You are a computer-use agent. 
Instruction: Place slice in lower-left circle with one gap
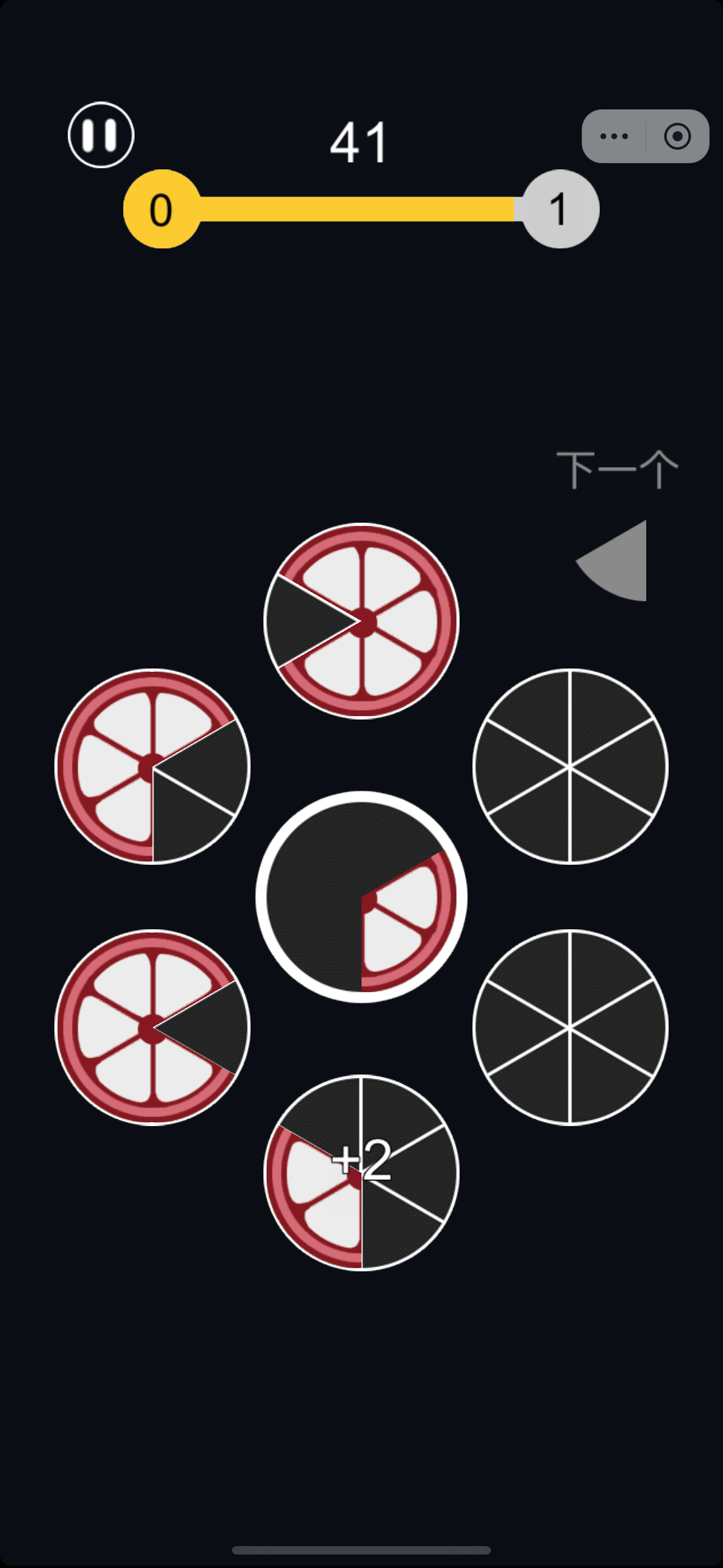(153, 1027)
